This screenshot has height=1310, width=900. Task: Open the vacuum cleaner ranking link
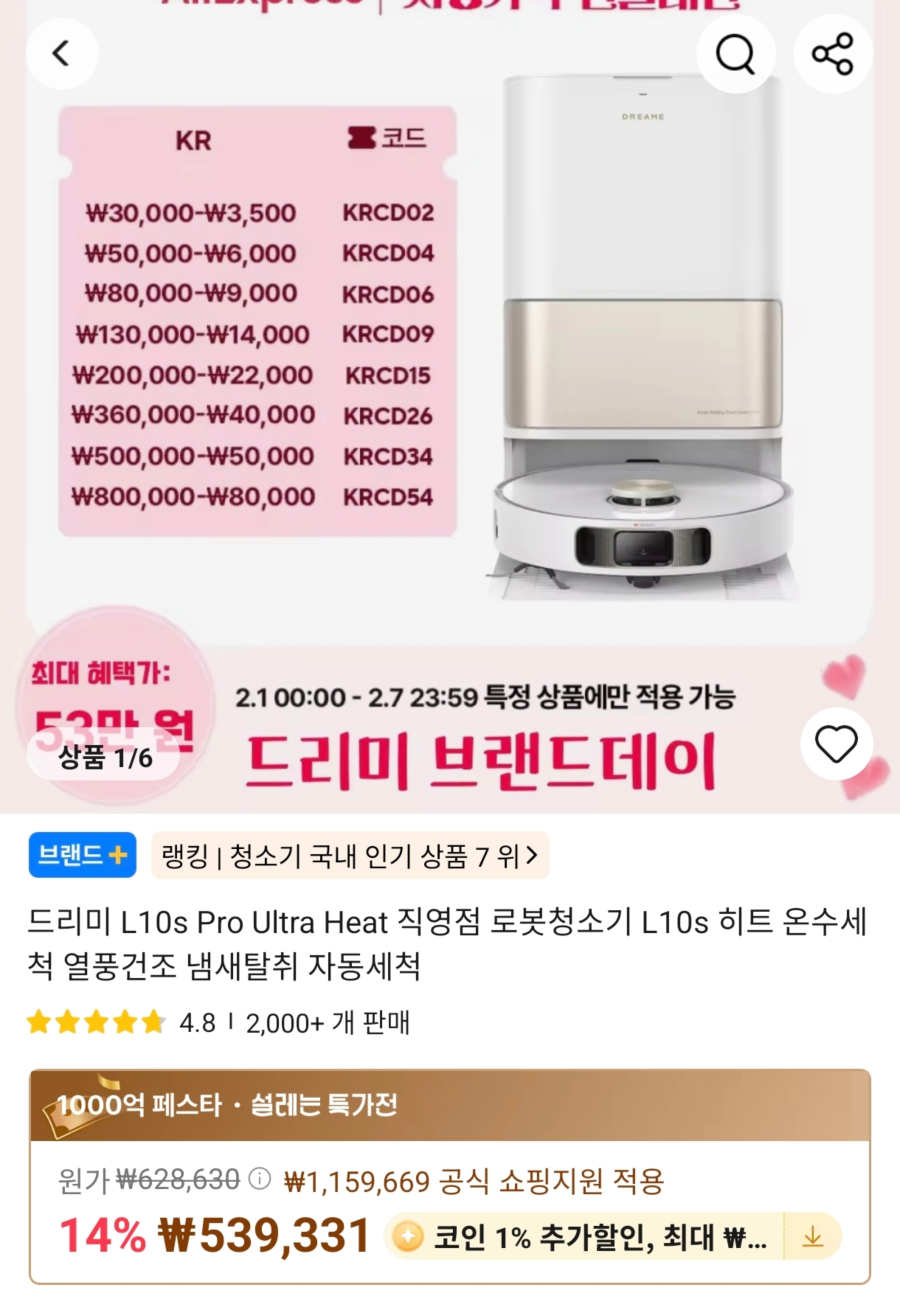point(350,856)
